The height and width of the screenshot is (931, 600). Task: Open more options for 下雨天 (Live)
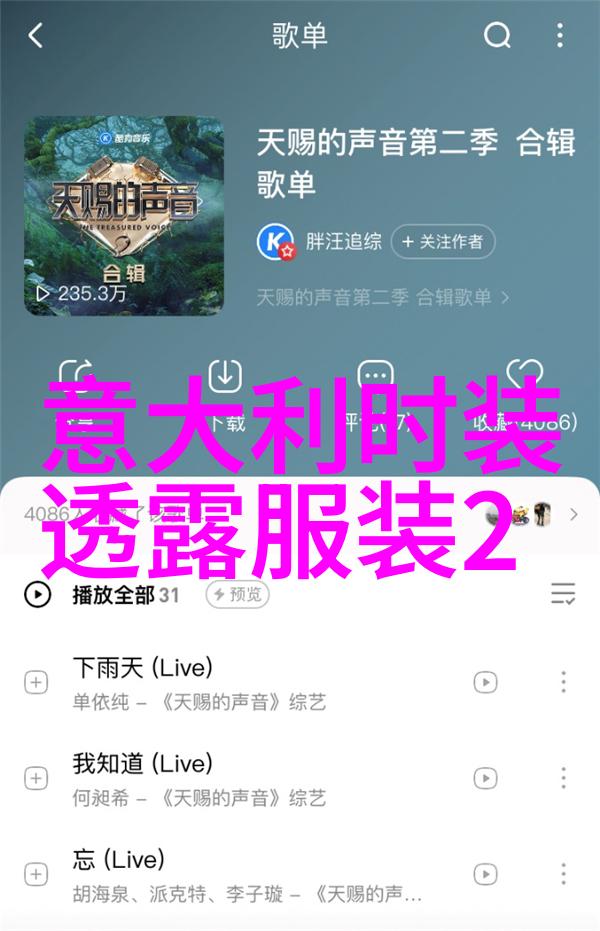pos(563,682)
